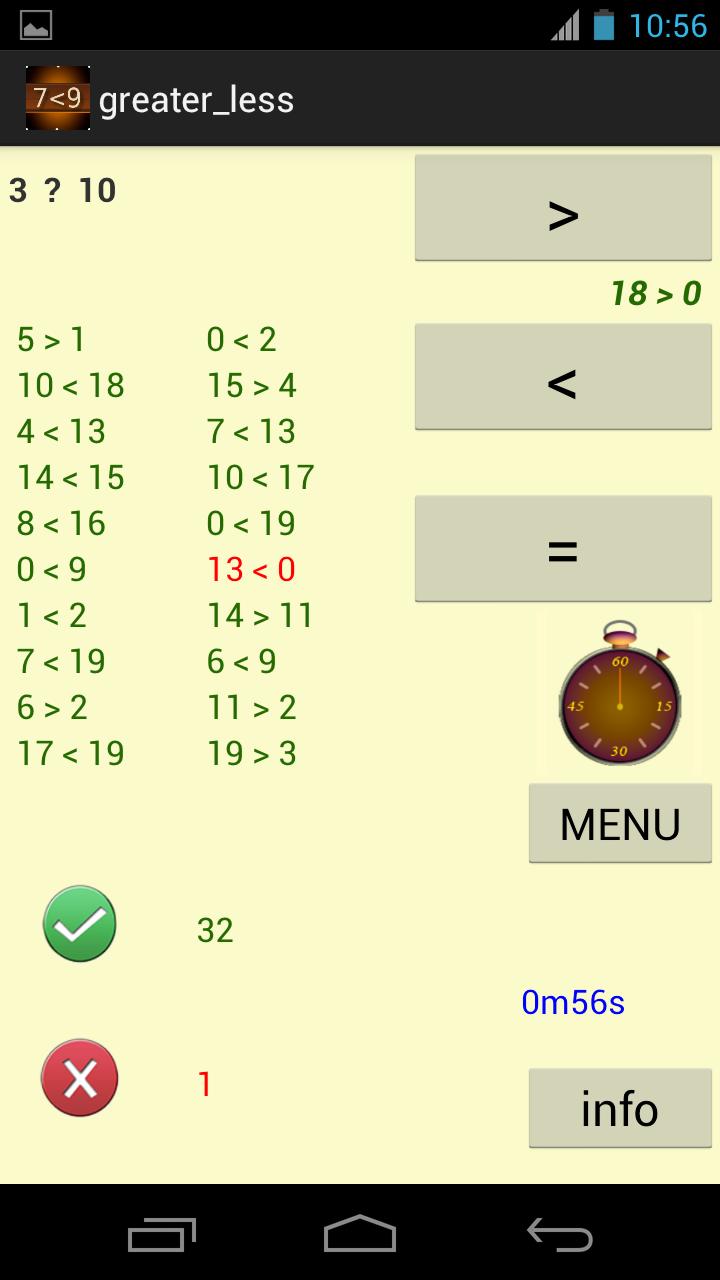Open the MENU screen

coord(620,822)
